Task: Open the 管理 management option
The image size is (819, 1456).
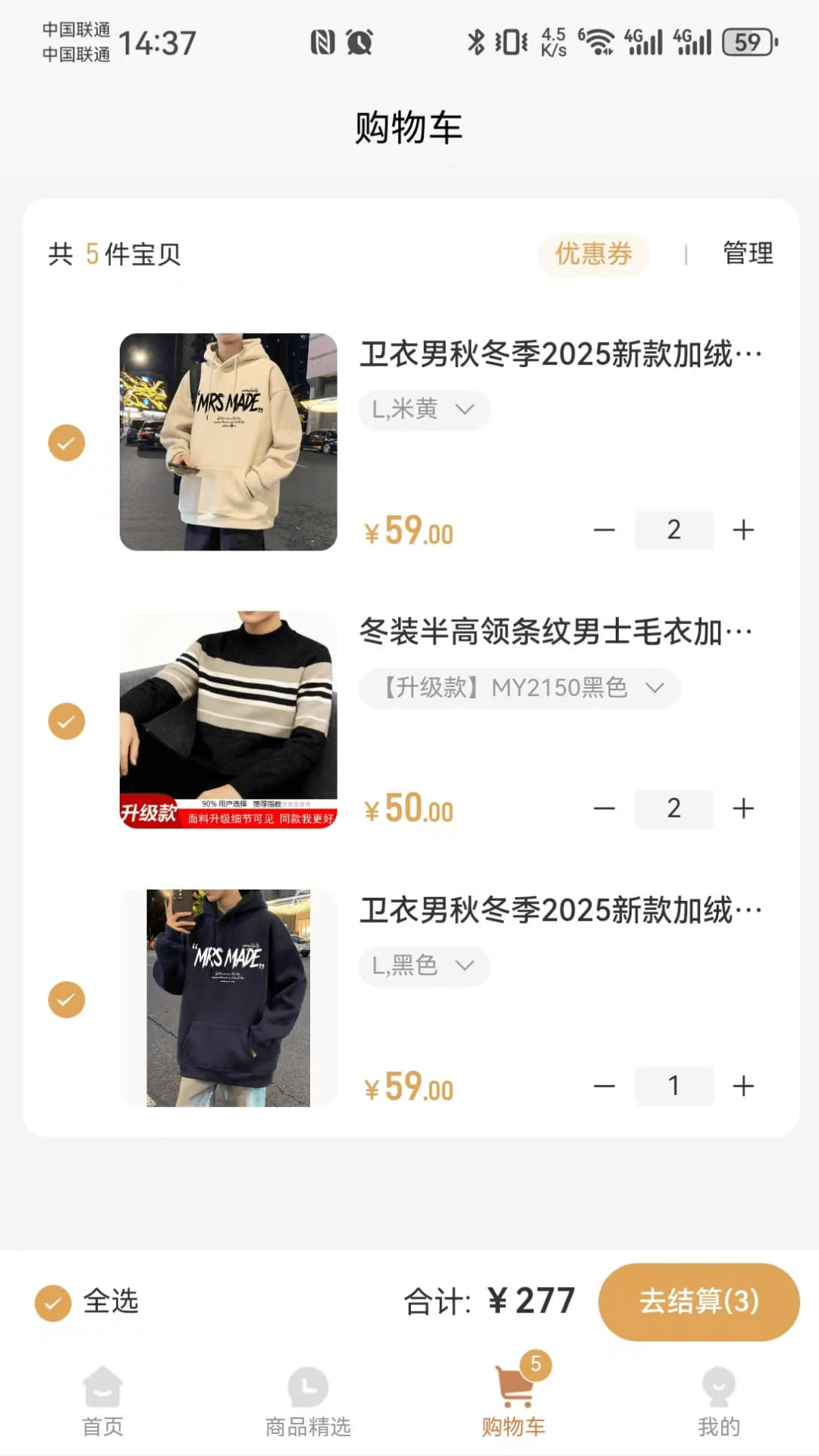Action: (x=748, y=253)
